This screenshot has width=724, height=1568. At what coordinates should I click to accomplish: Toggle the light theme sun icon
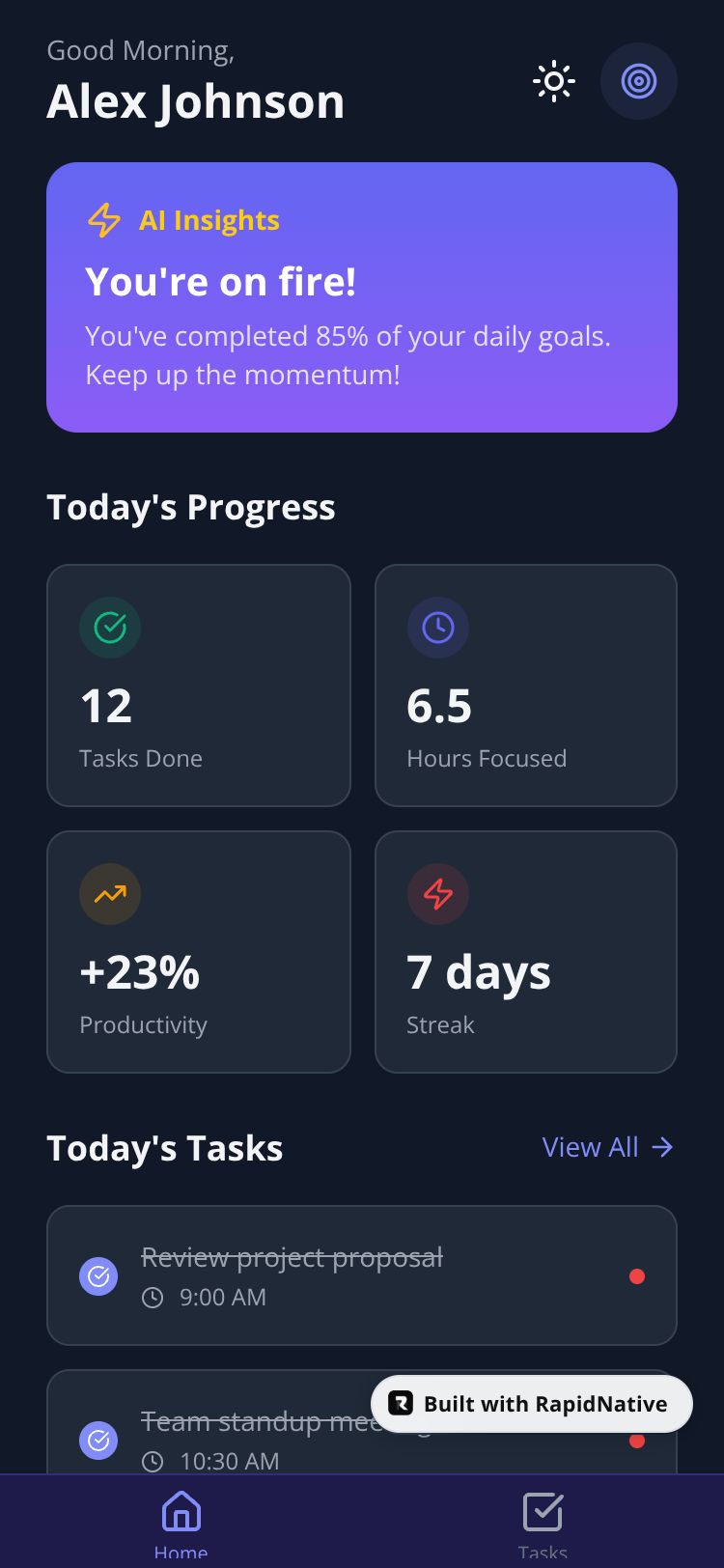pyautogui.click(x=554, y=81)
